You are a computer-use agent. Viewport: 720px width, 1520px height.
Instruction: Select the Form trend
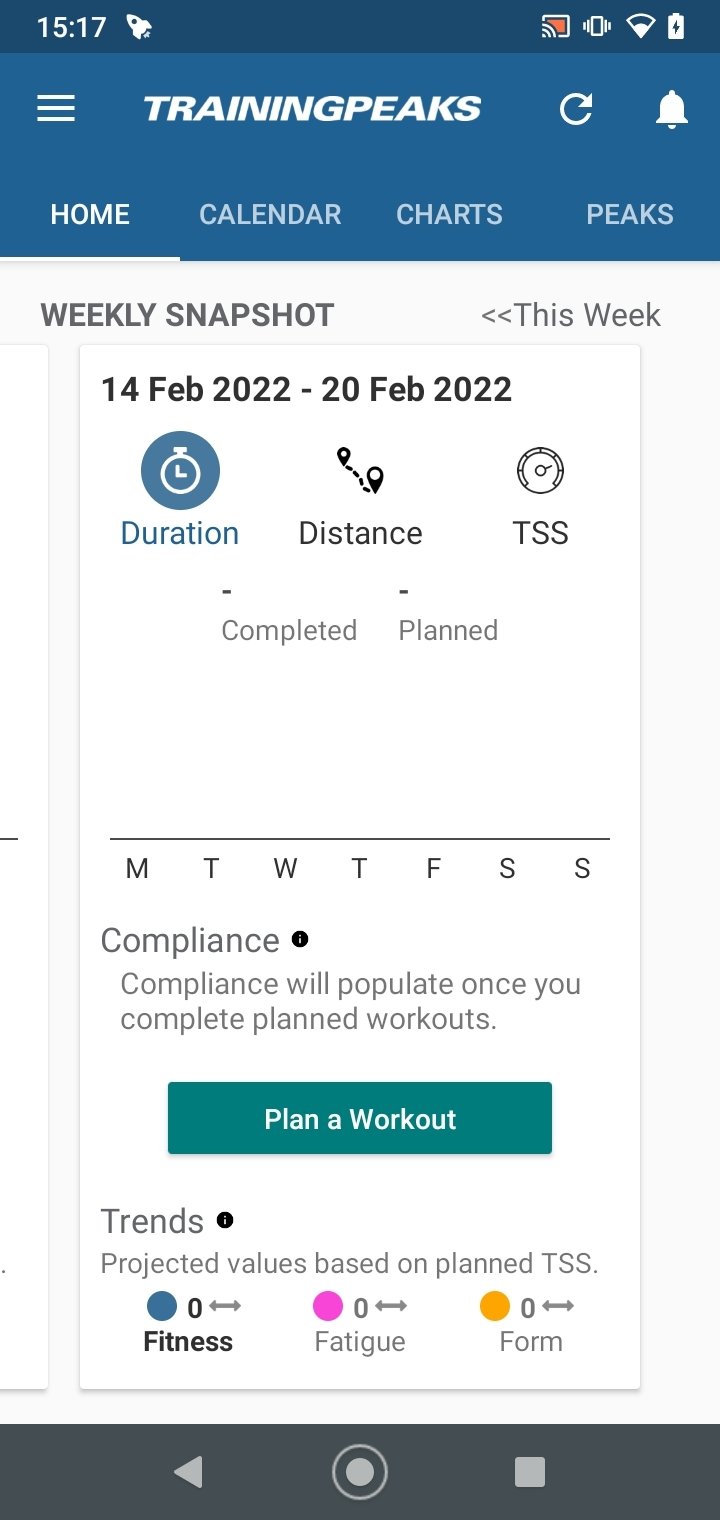[529, 1322]
